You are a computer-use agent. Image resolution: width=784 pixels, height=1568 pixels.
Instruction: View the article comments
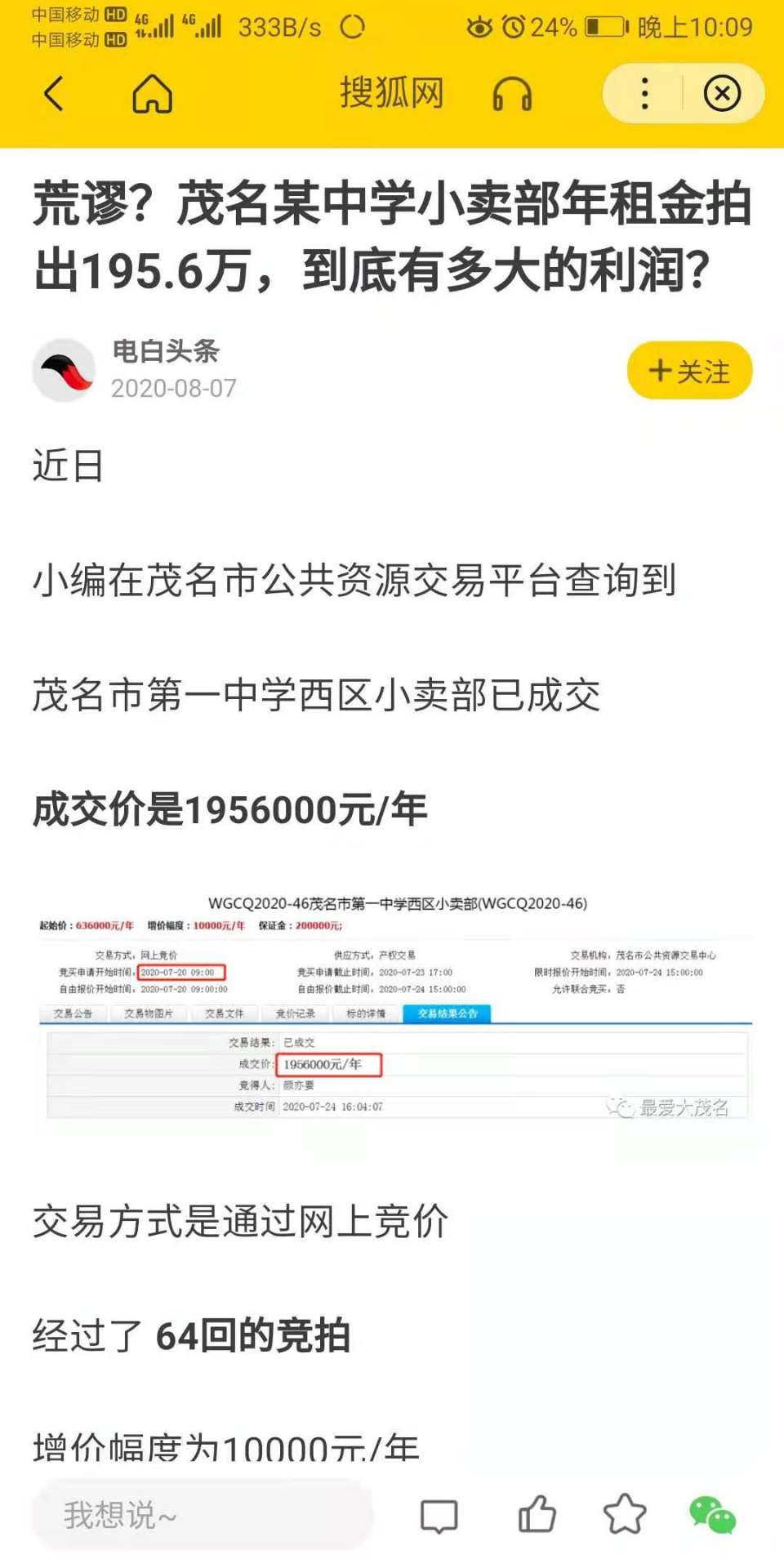pyautogui.click(x=439, y=1516)
